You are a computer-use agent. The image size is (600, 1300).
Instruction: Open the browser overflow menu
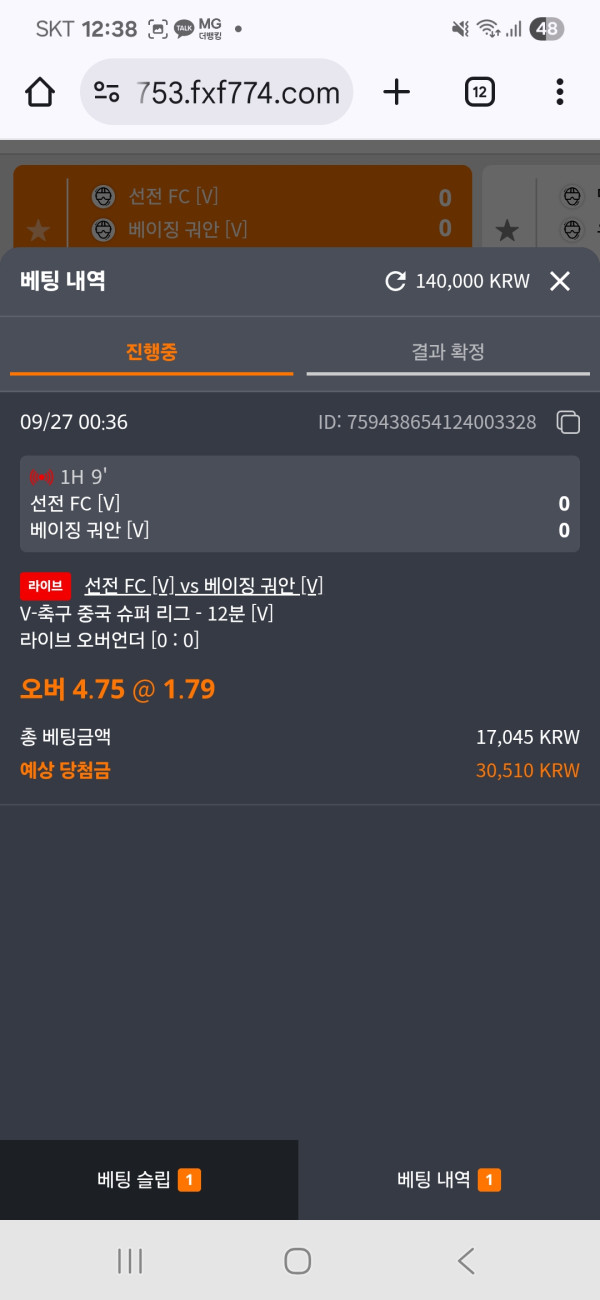coord(559,93)
